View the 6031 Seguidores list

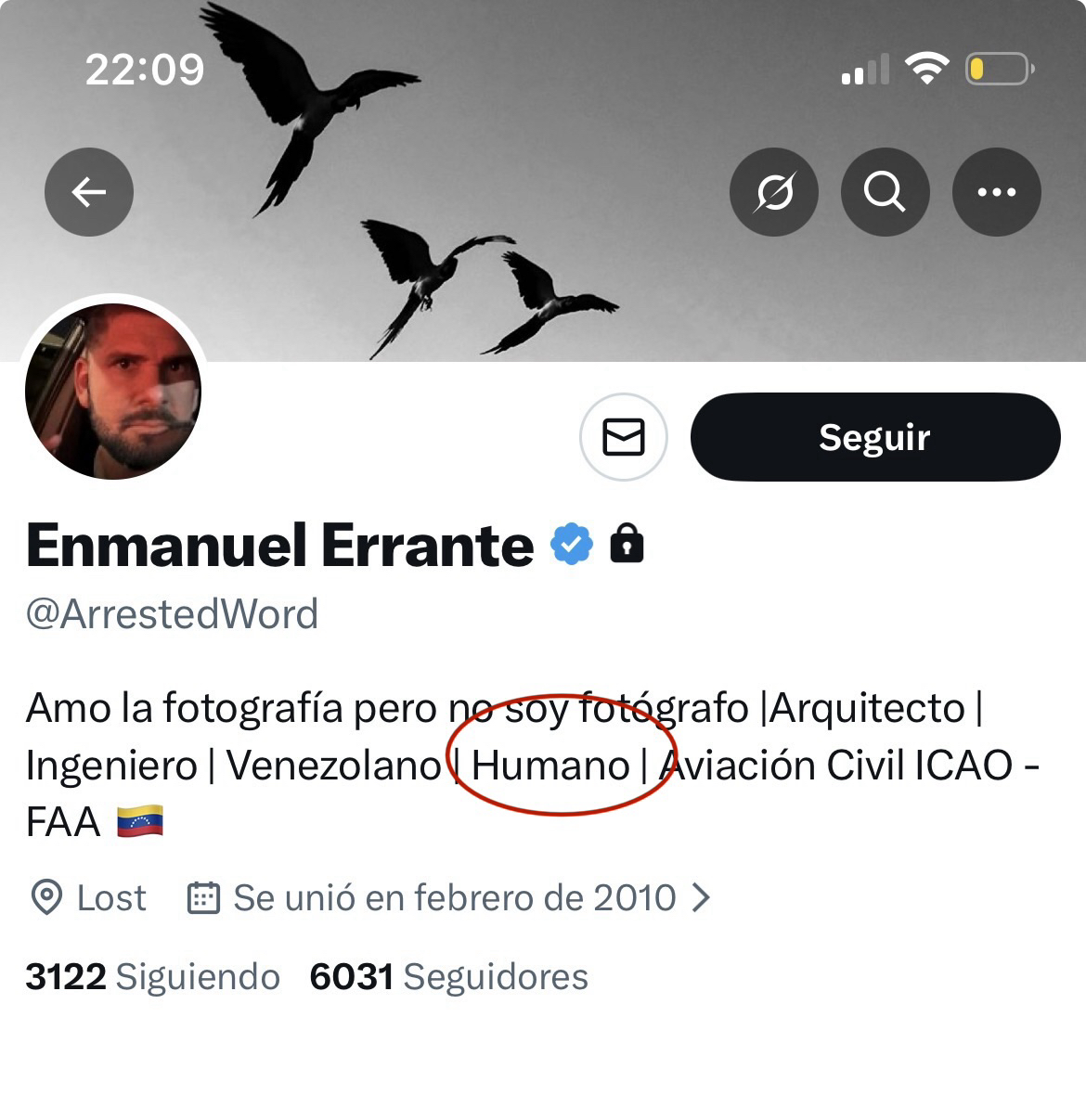[x=448, y=976]
